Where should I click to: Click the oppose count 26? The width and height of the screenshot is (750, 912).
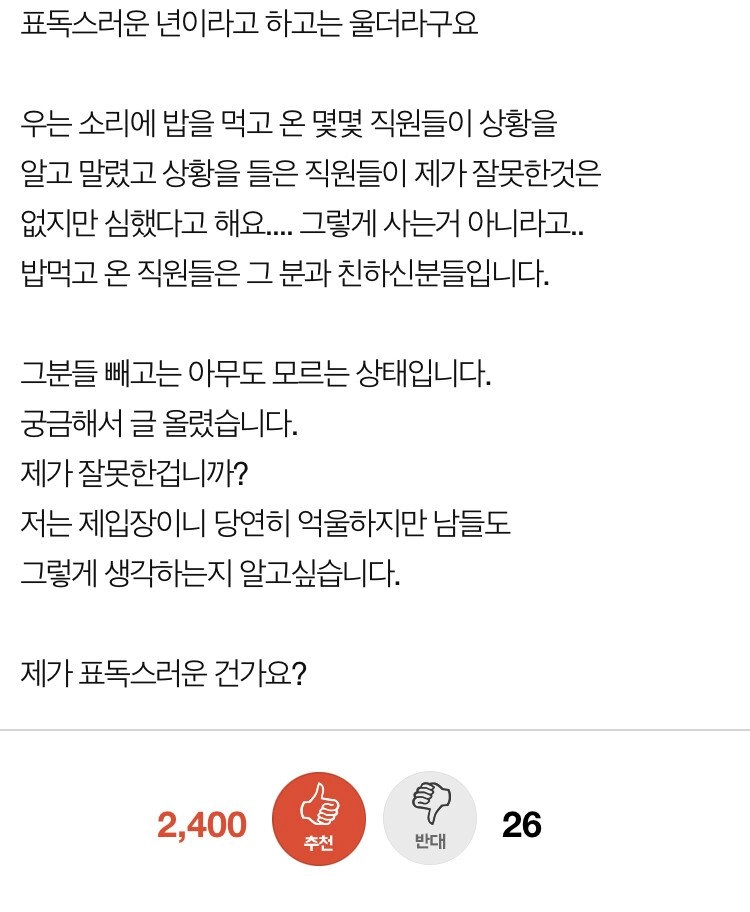(x=521, y=822)
